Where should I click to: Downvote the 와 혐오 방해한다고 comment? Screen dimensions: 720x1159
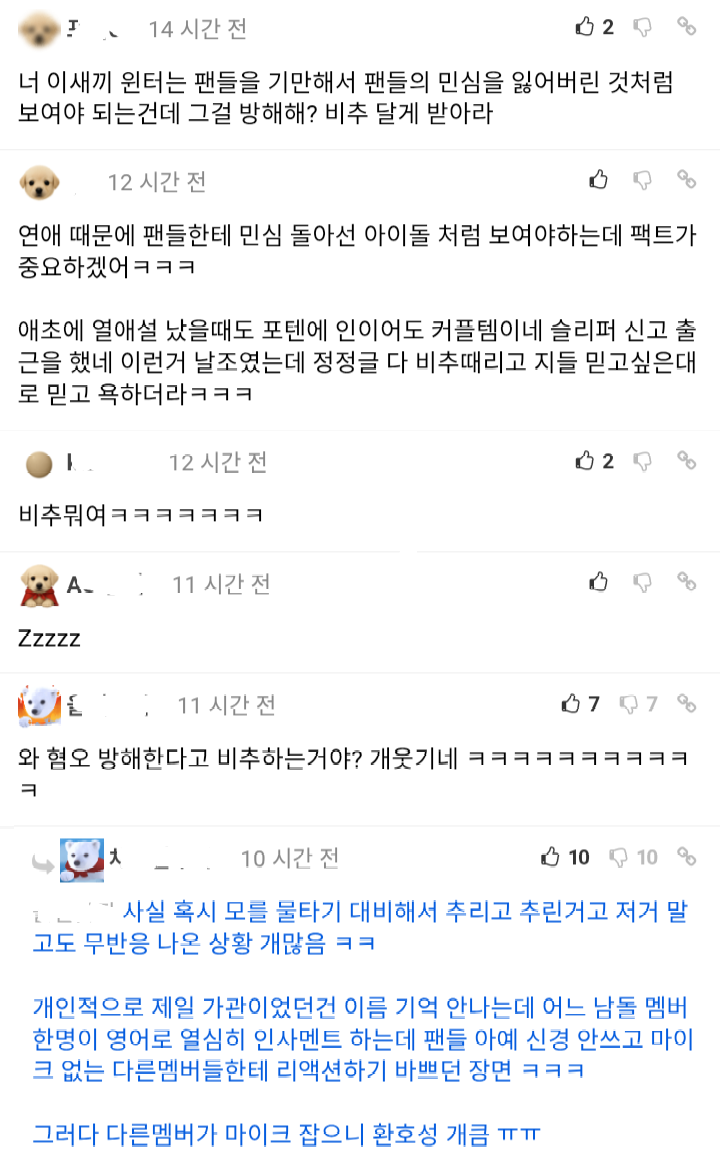pos(629,704)
